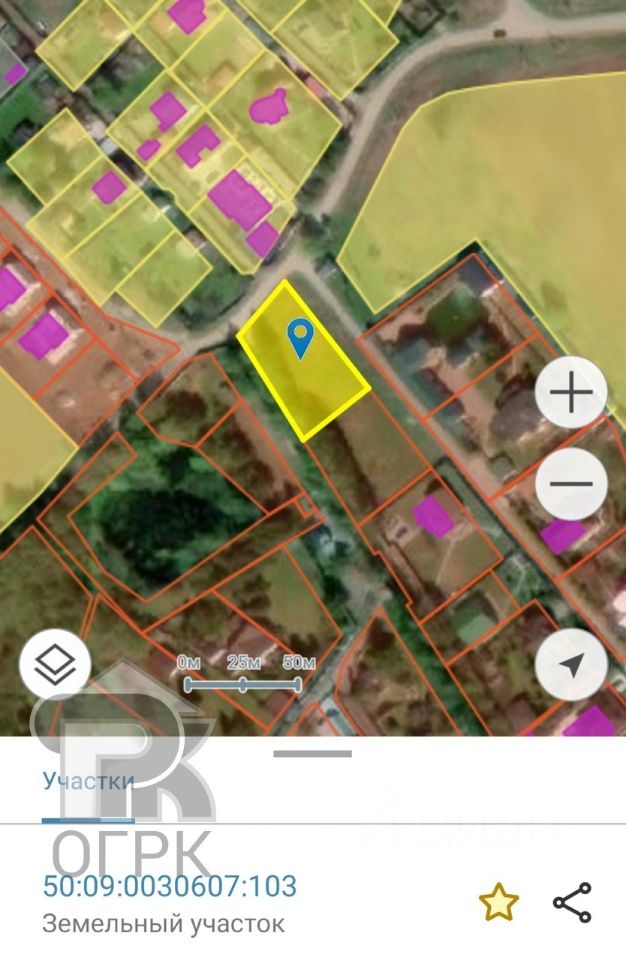
Task: Tap the blue pin on highlighted parcel
Action: (x=300, y=338)
